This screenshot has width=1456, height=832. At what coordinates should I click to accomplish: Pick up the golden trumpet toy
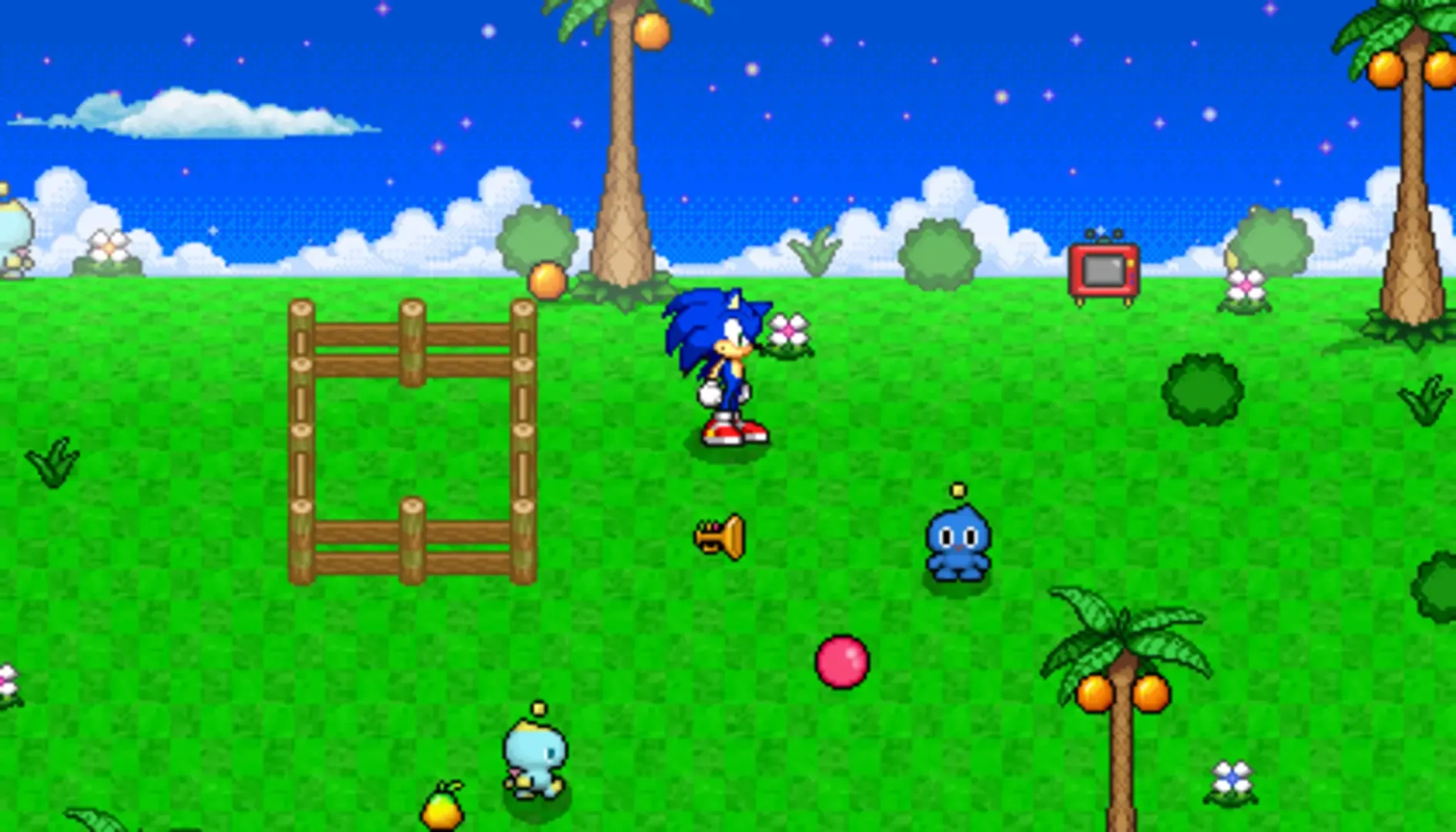tap(721, 537)
